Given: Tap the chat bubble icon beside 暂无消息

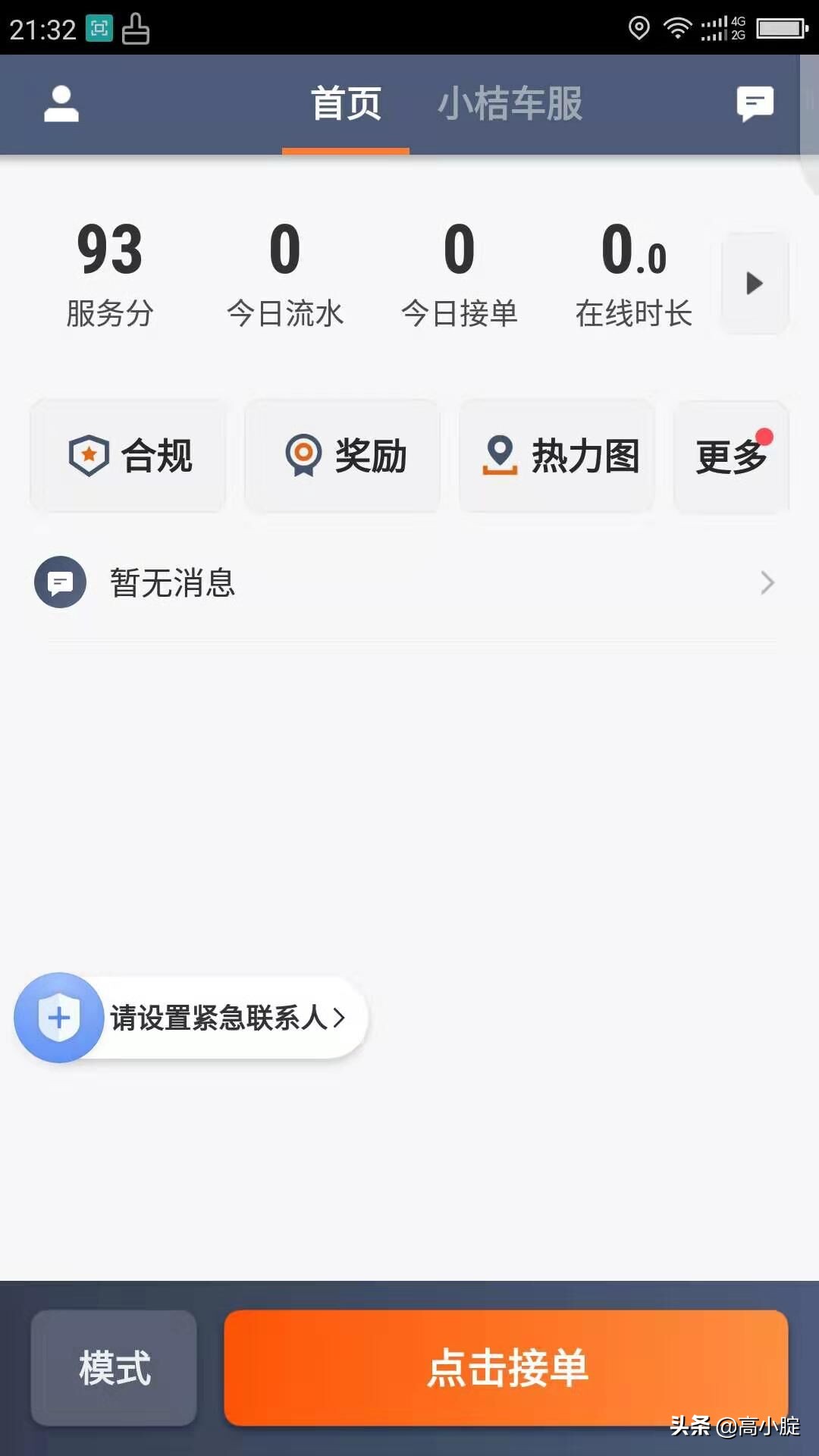Looking at the screenshot, I should click(x=60, y=582).
